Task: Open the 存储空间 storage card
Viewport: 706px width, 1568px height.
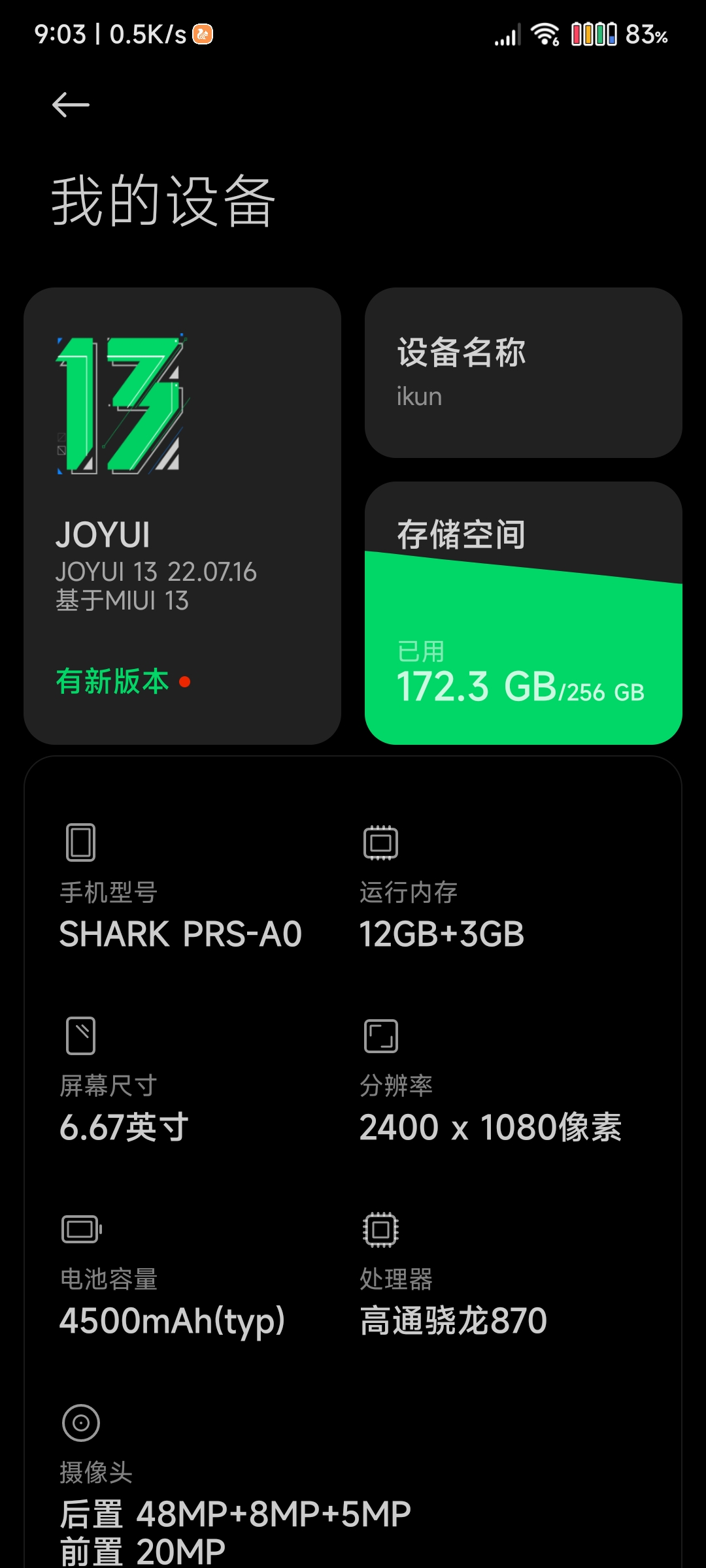Action: [x=523, y=613]
